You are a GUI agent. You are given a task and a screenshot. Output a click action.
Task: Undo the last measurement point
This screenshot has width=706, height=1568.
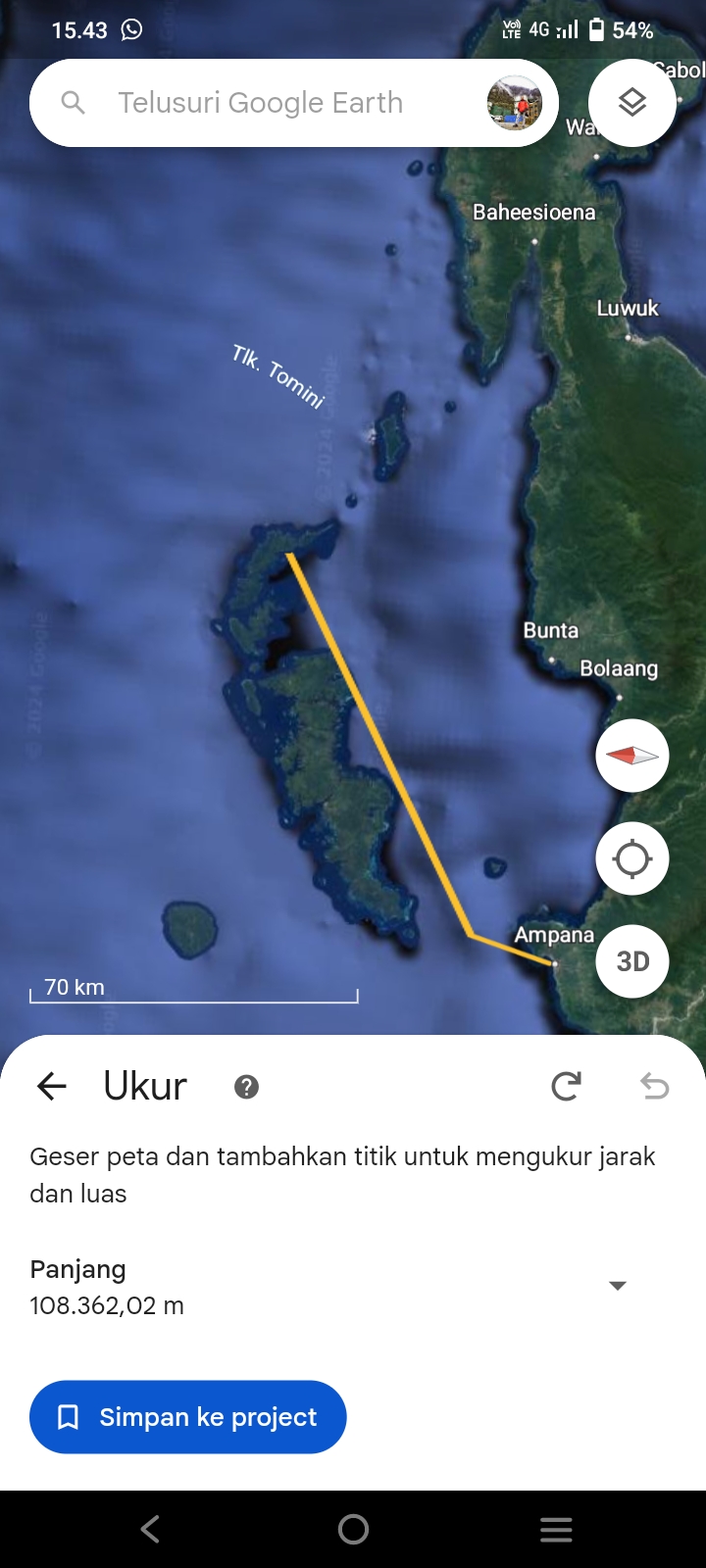tap(654, 1086)
